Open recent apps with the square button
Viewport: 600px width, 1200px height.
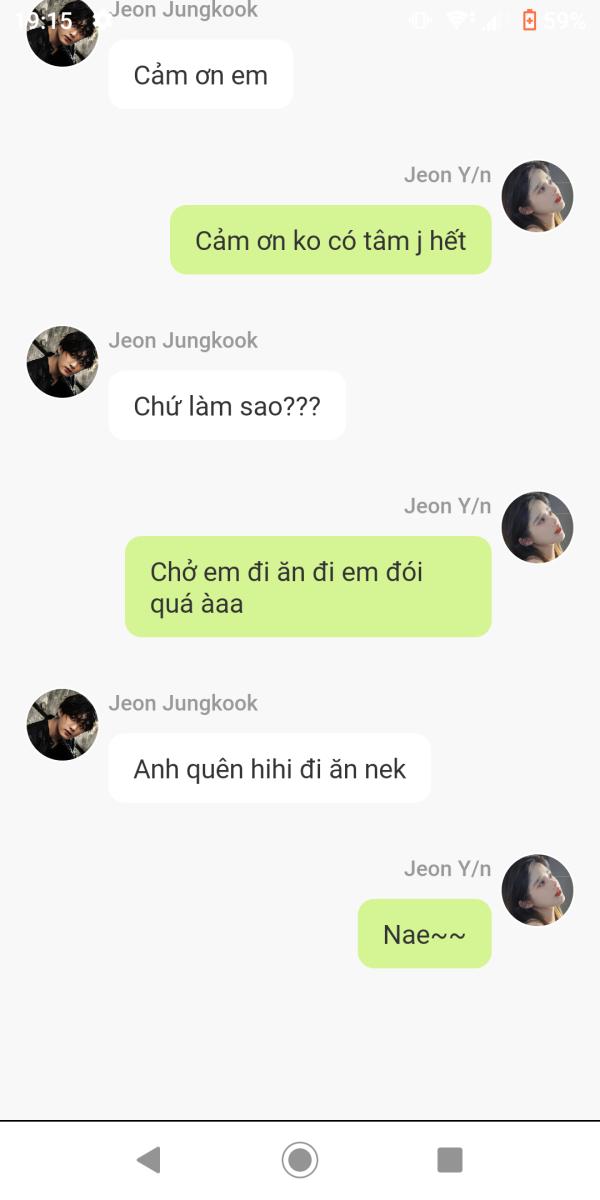tap(450, 1160)
